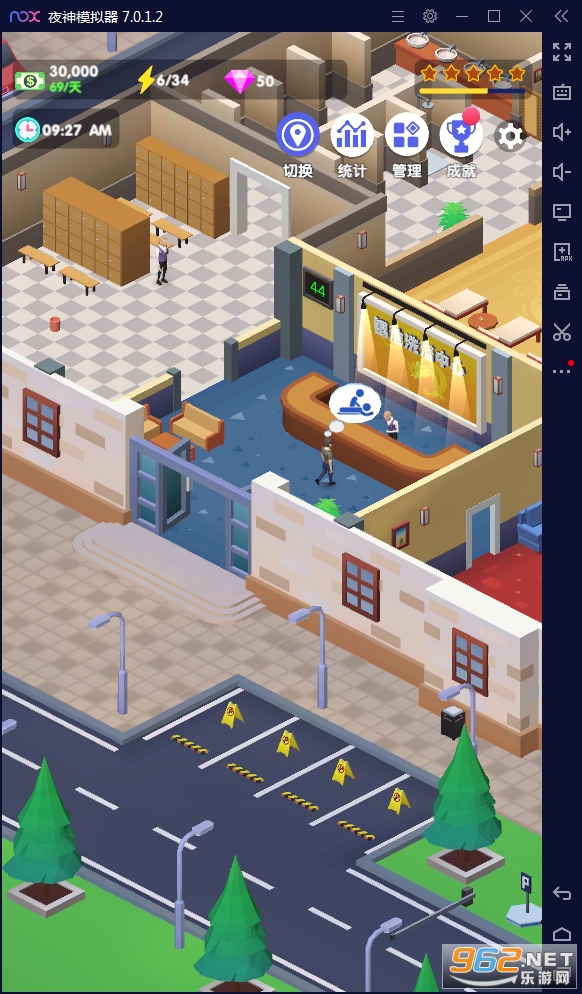Open the game settings gear

click(510, 136)
